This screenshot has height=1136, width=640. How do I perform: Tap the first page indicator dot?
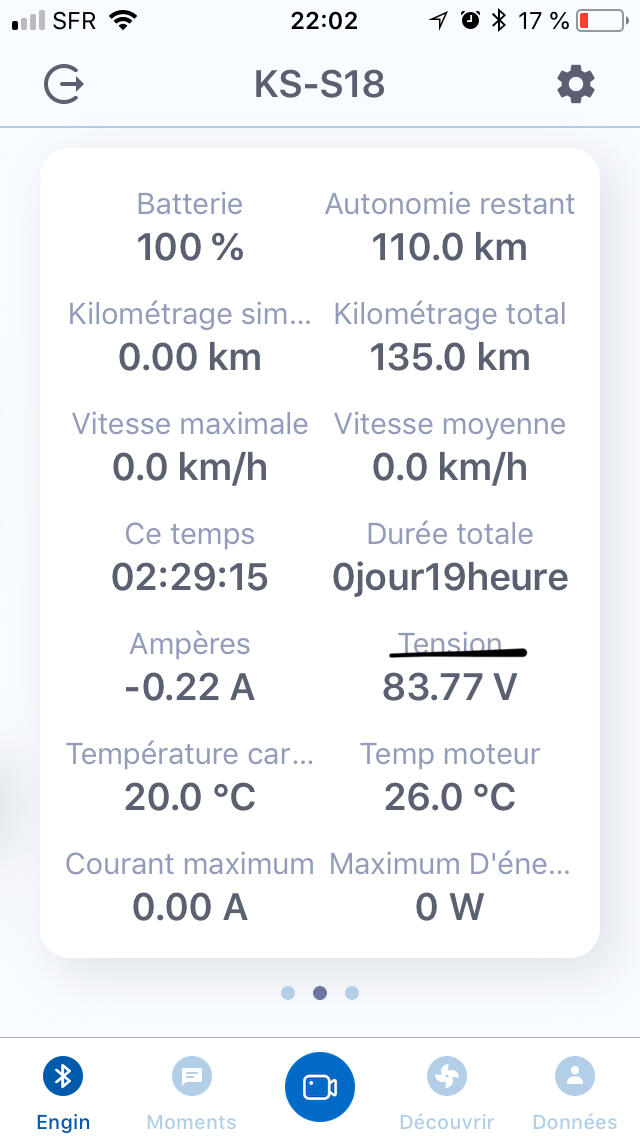pyautogui.click(x=288, y=993)
